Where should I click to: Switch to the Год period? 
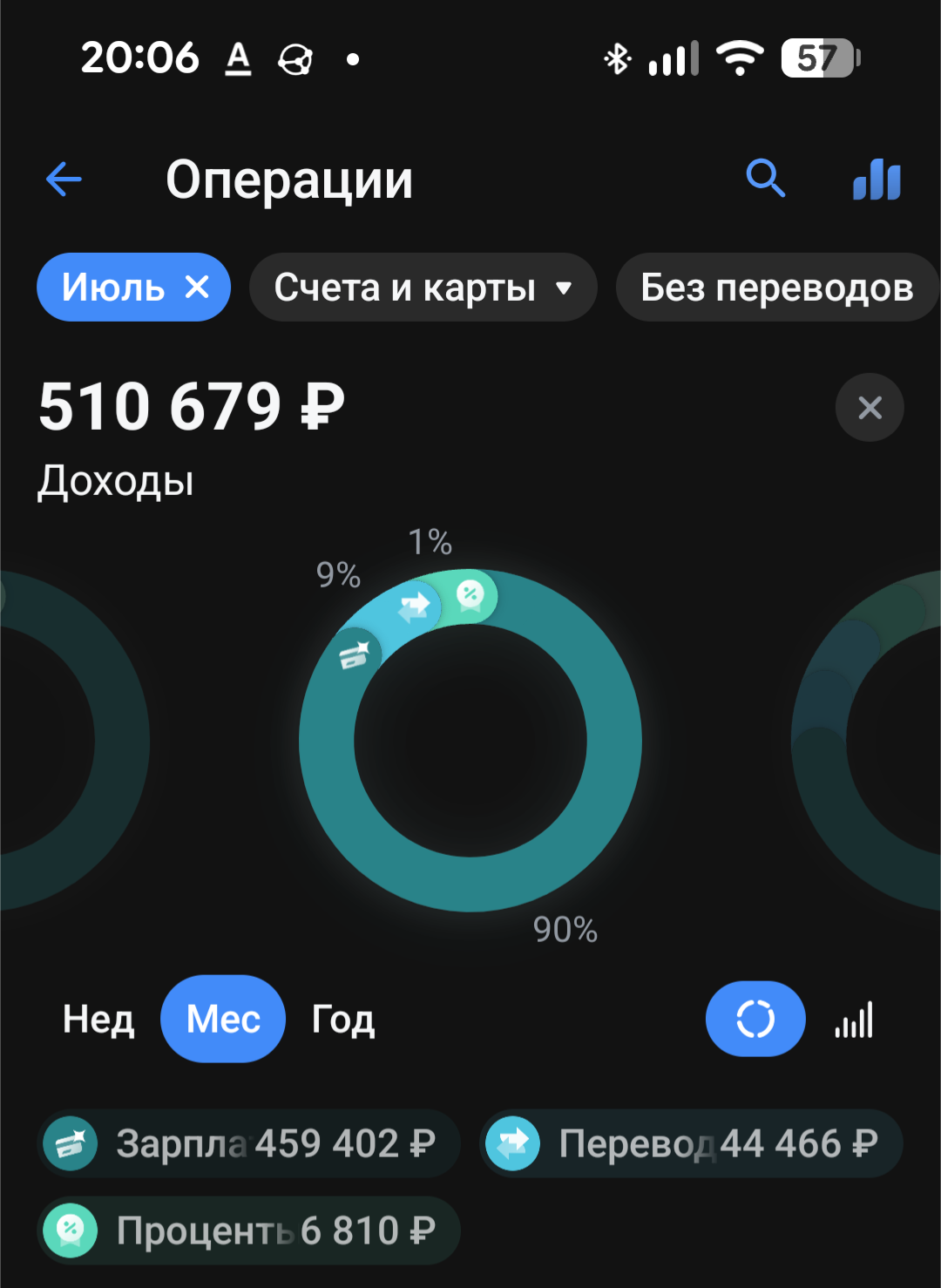343,1019
